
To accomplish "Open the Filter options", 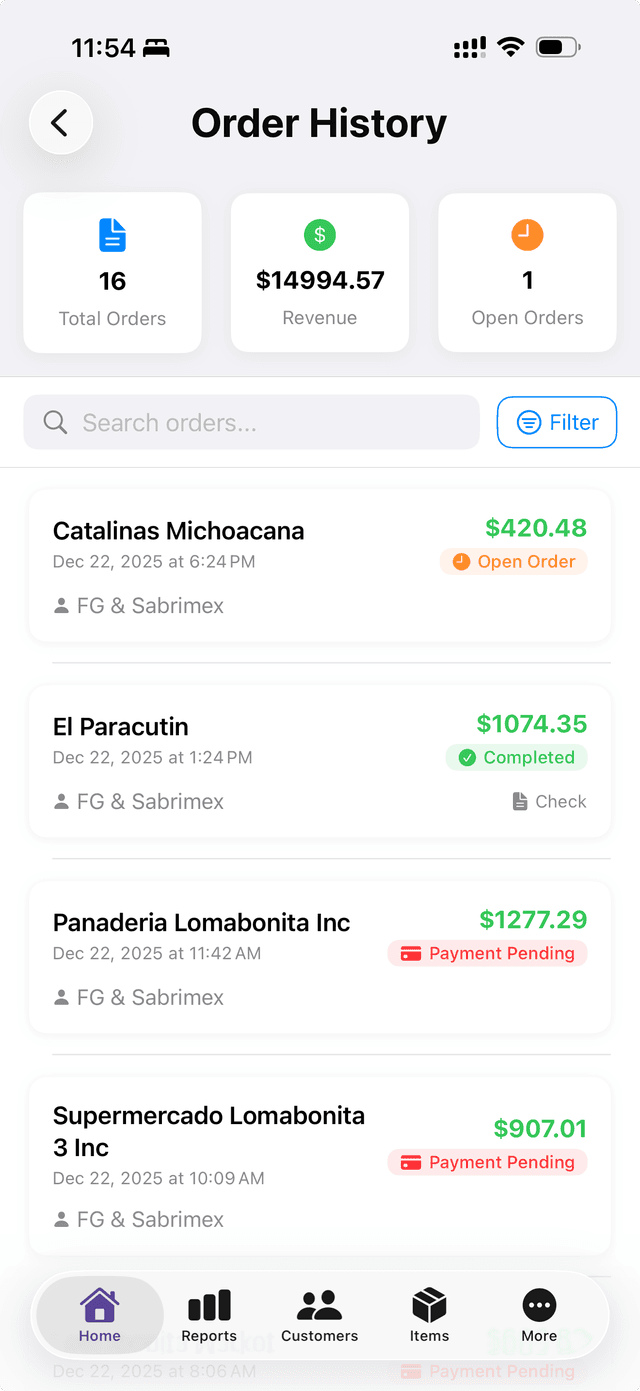I will [x=557, y=423].
